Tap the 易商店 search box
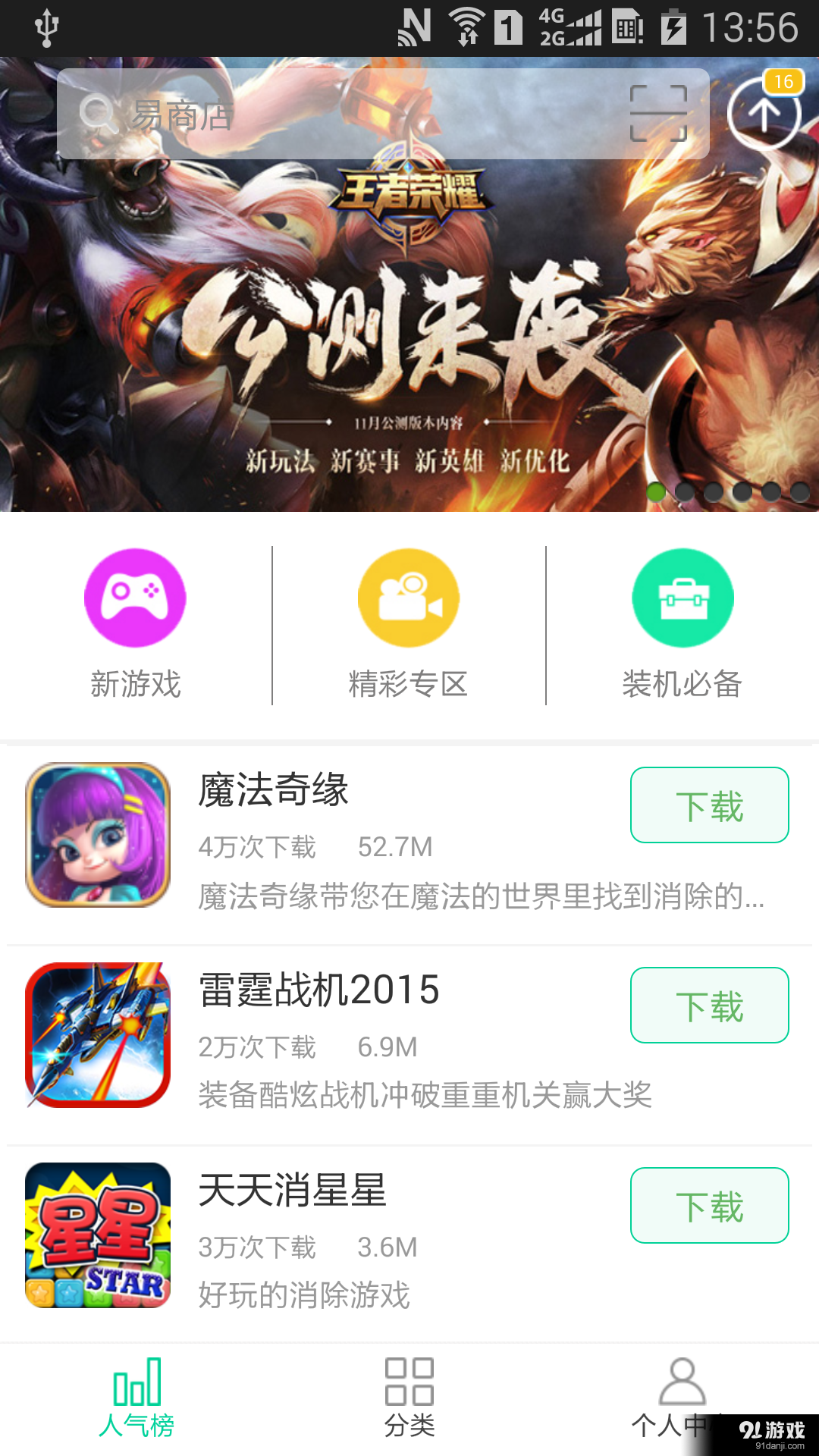The image size is (819, 1456). (x=341, y=114)
